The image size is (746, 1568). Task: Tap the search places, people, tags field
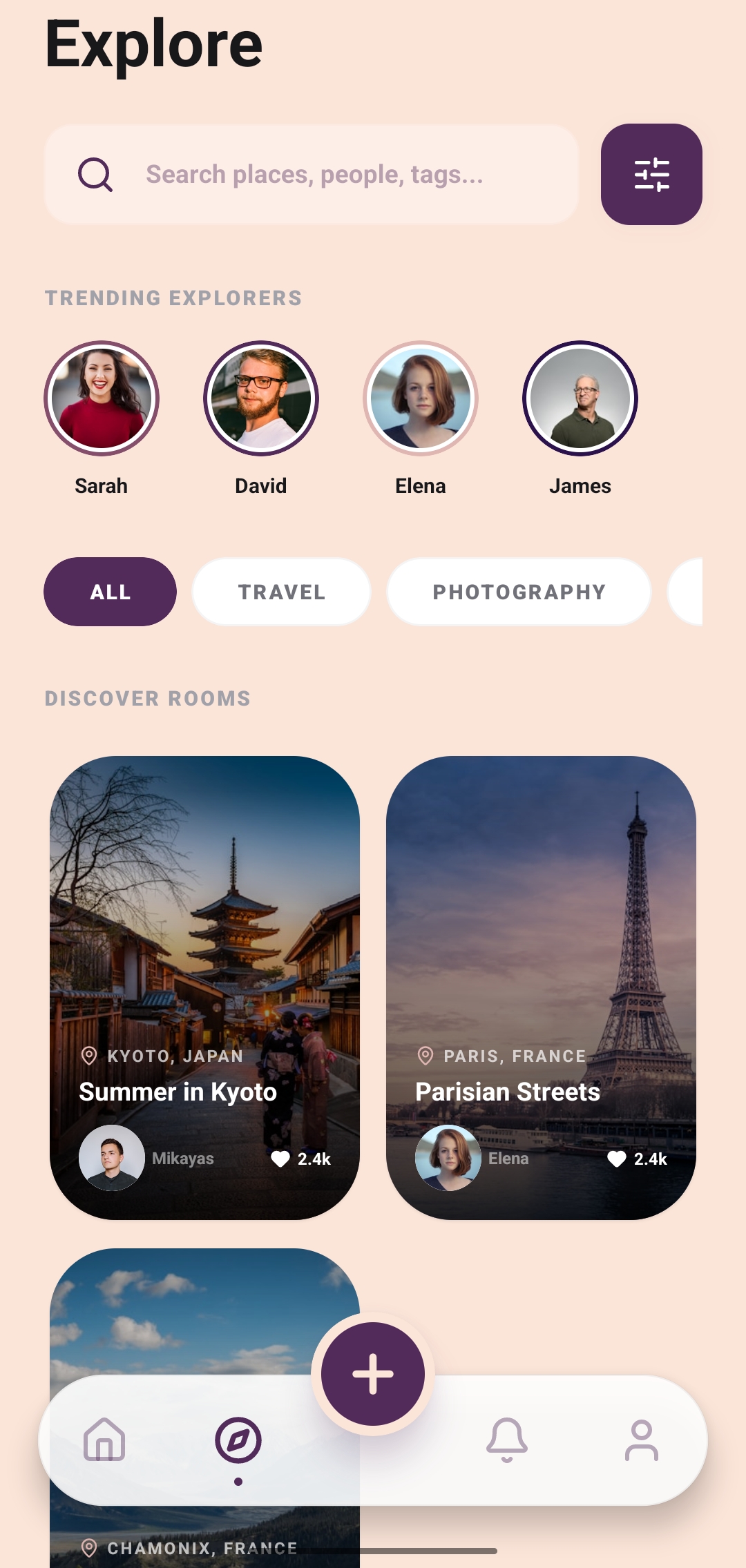312,174
